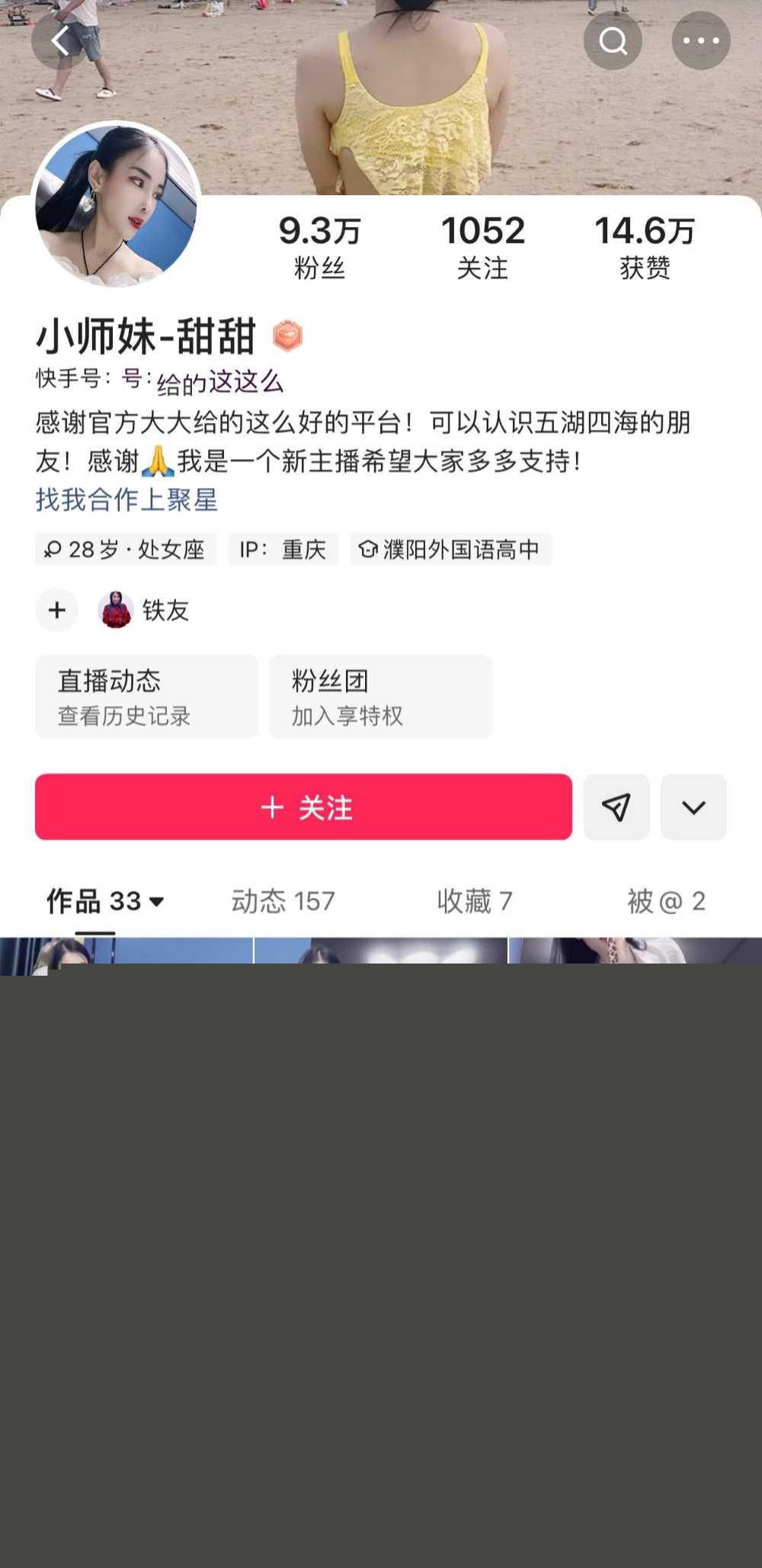Open search on this profile
Image resolution: width=762 pixels, height=1568 pixels.
coord(613,41)
